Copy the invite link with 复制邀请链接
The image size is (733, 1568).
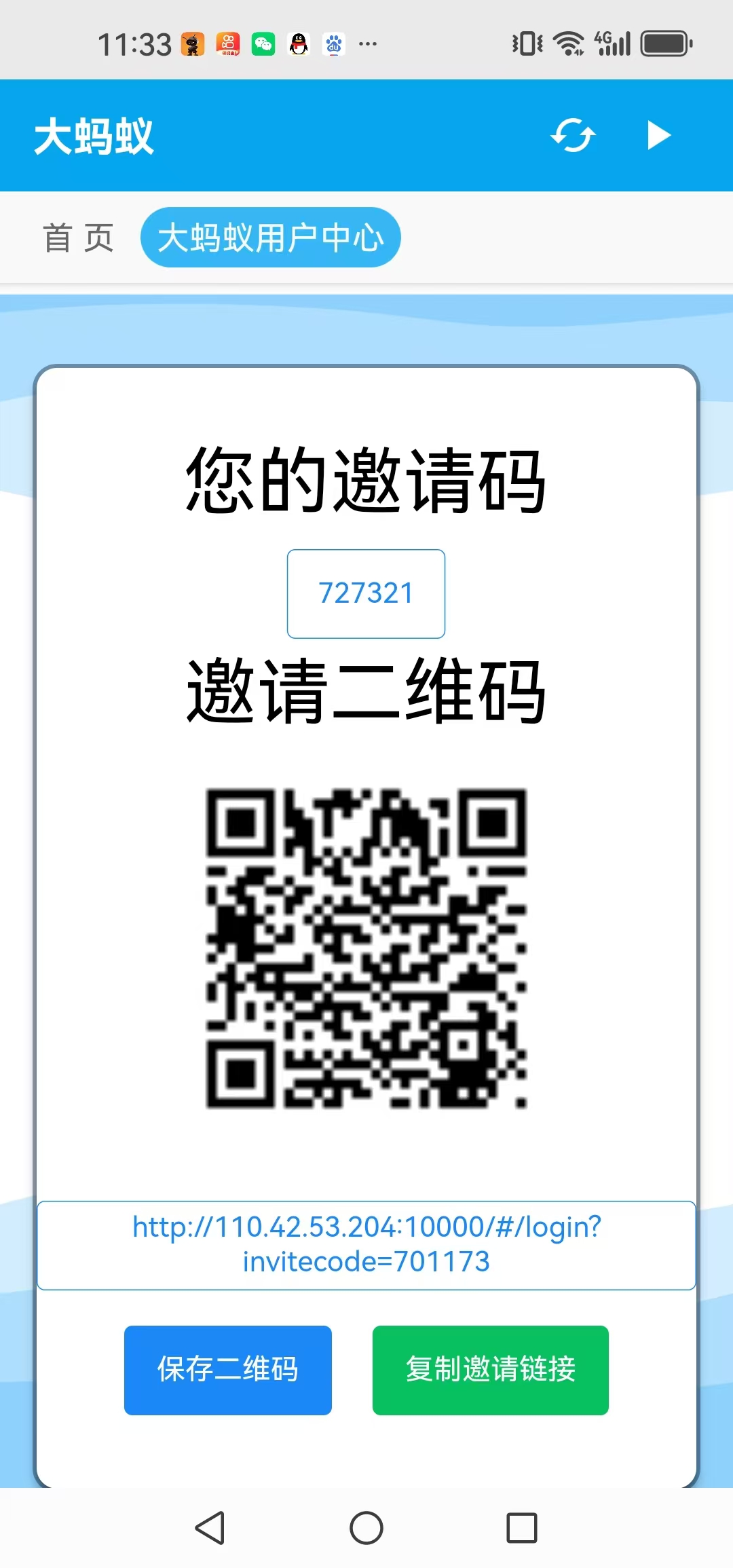(x=490, y=1370)
